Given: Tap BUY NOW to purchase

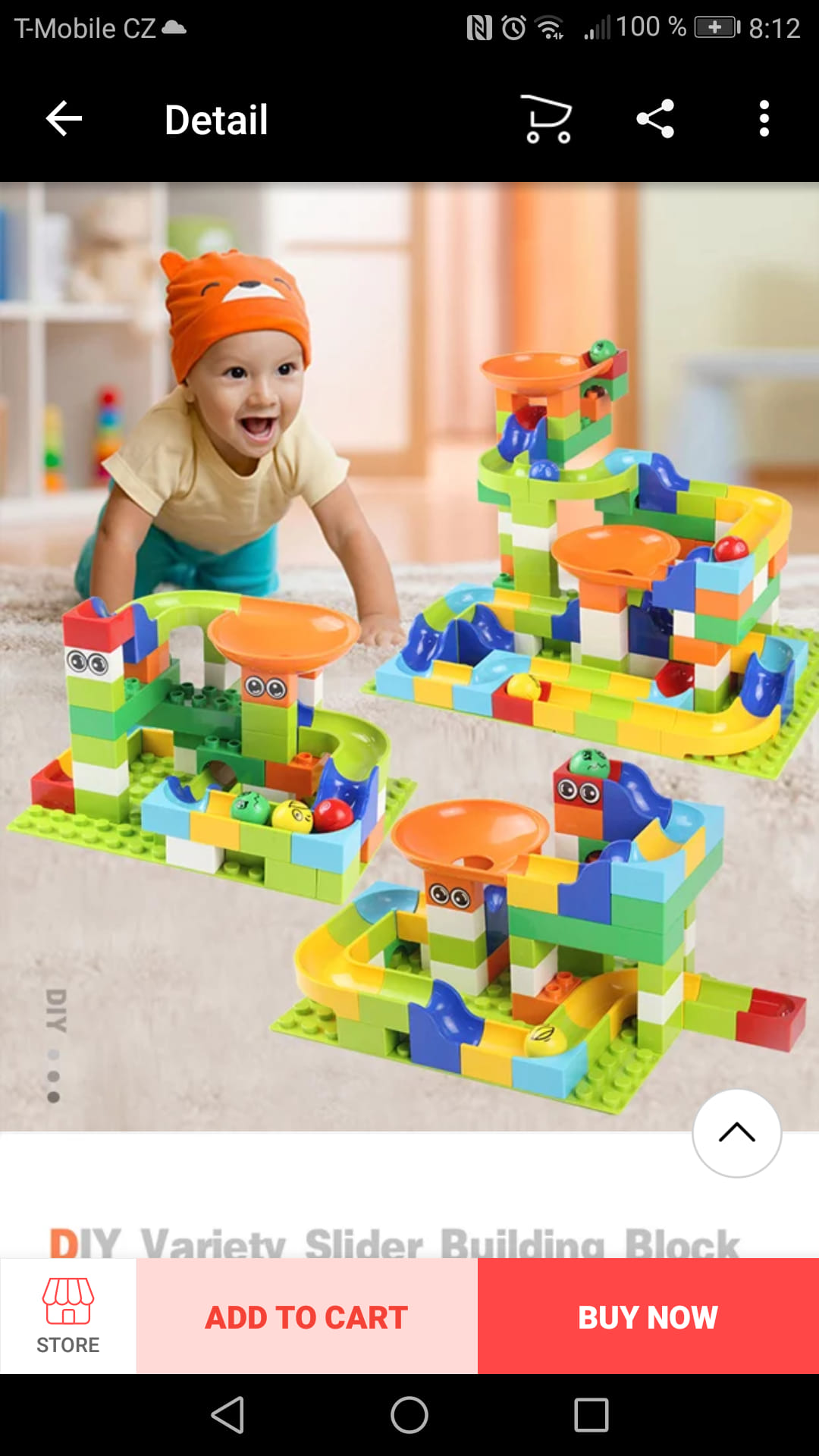Looking at the screenshot, I should pyautogui.click(x=648, y=1316).
